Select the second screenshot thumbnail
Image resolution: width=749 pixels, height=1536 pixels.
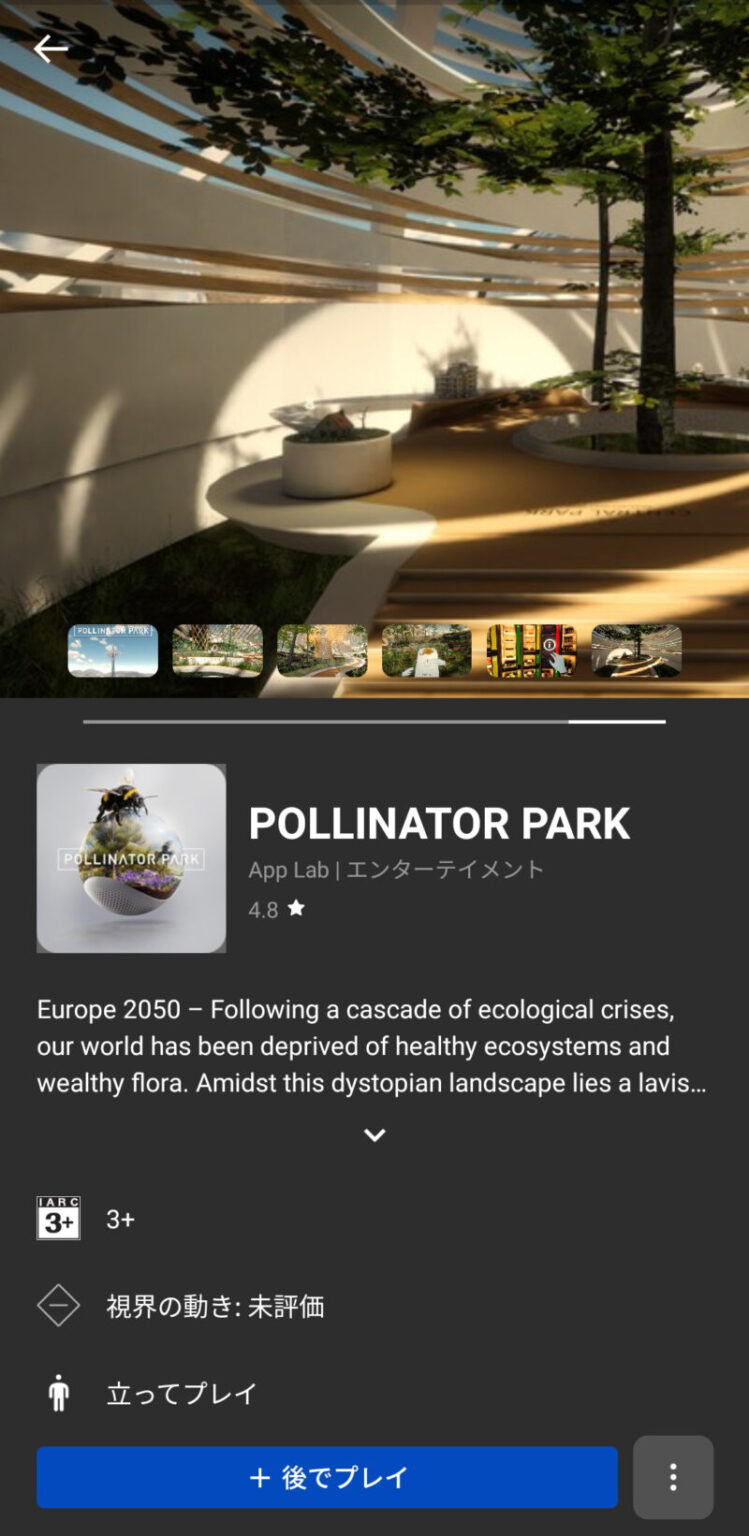click(x=218, y=651)
